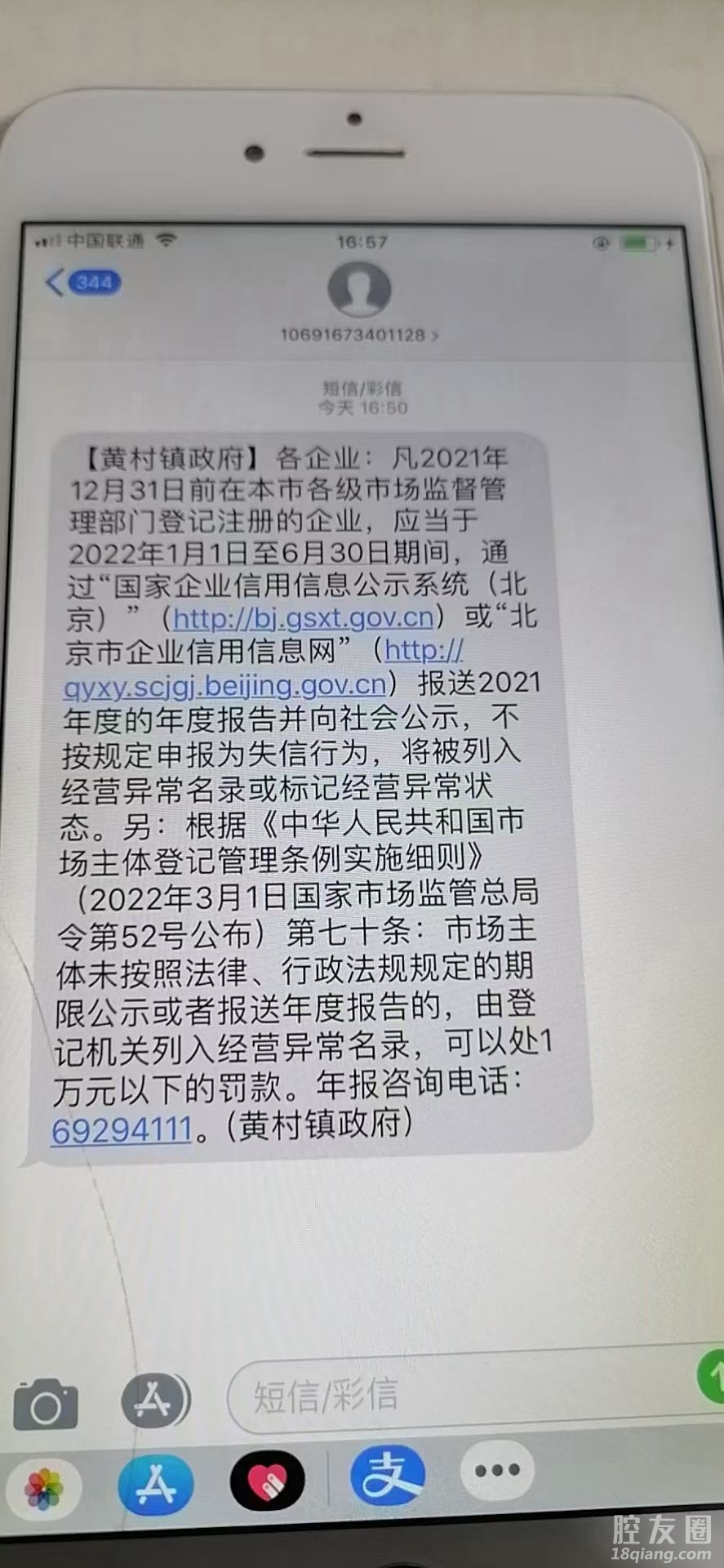Call the phone number 69294111
724x1568 pixels.
point(122,1130)
